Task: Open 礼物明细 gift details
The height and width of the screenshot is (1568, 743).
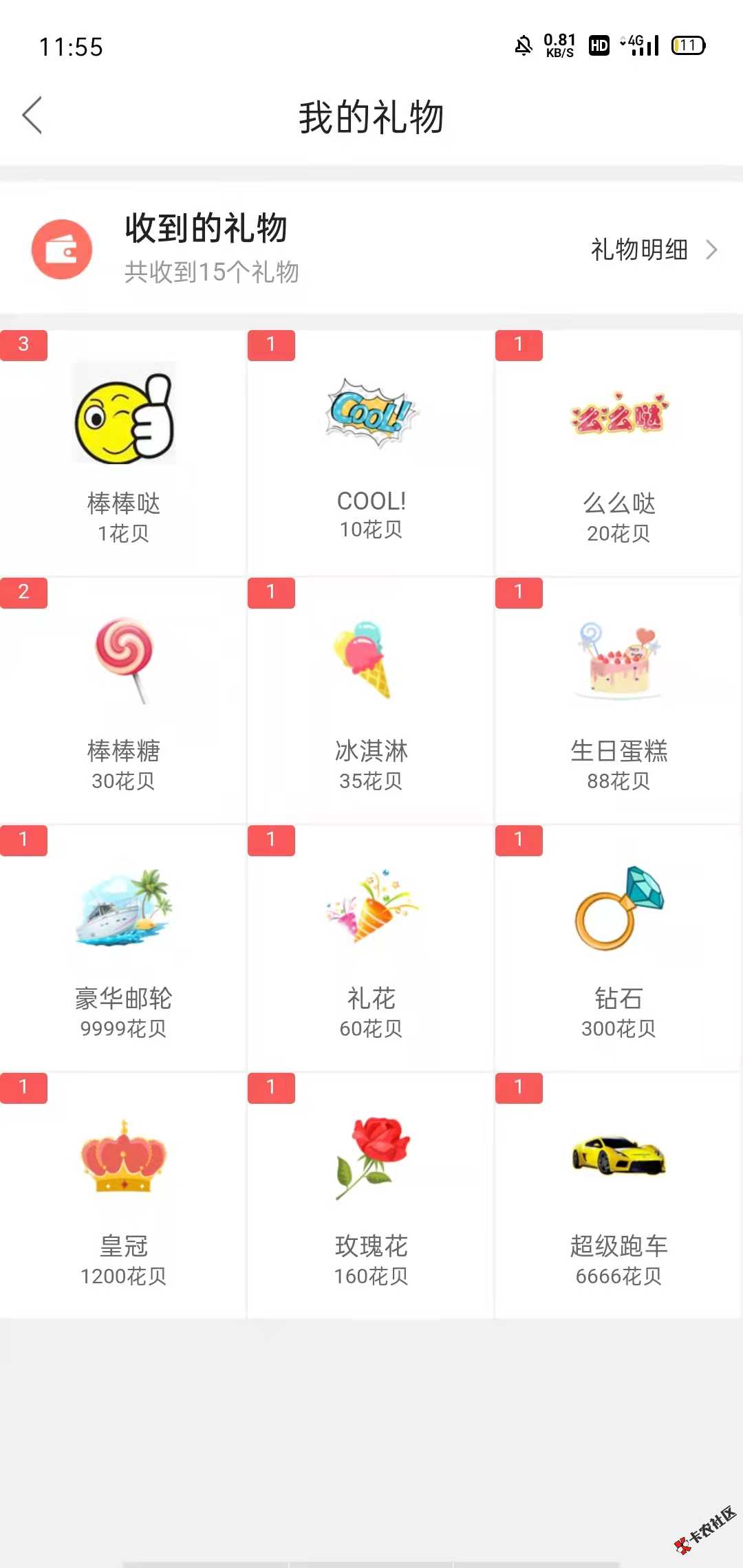Action: point(652,250)
